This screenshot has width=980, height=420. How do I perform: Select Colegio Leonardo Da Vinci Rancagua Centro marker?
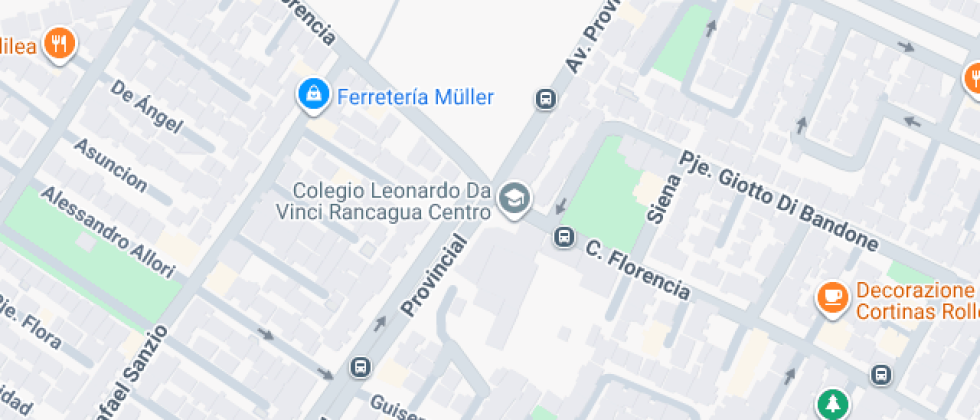coord(516,198)
